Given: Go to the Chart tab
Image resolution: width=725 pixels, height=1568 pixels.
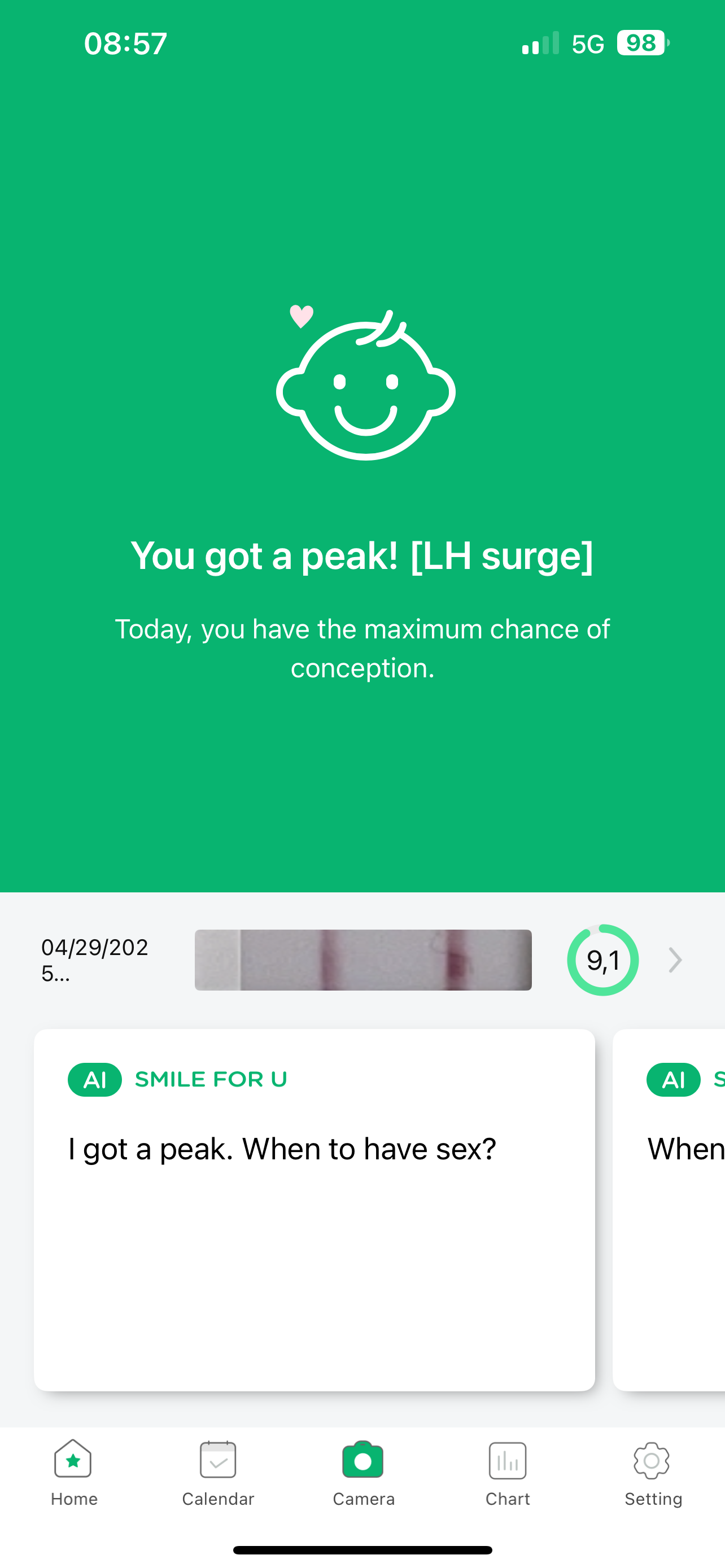Looking at the screenshot, I should pos(508,1472).
